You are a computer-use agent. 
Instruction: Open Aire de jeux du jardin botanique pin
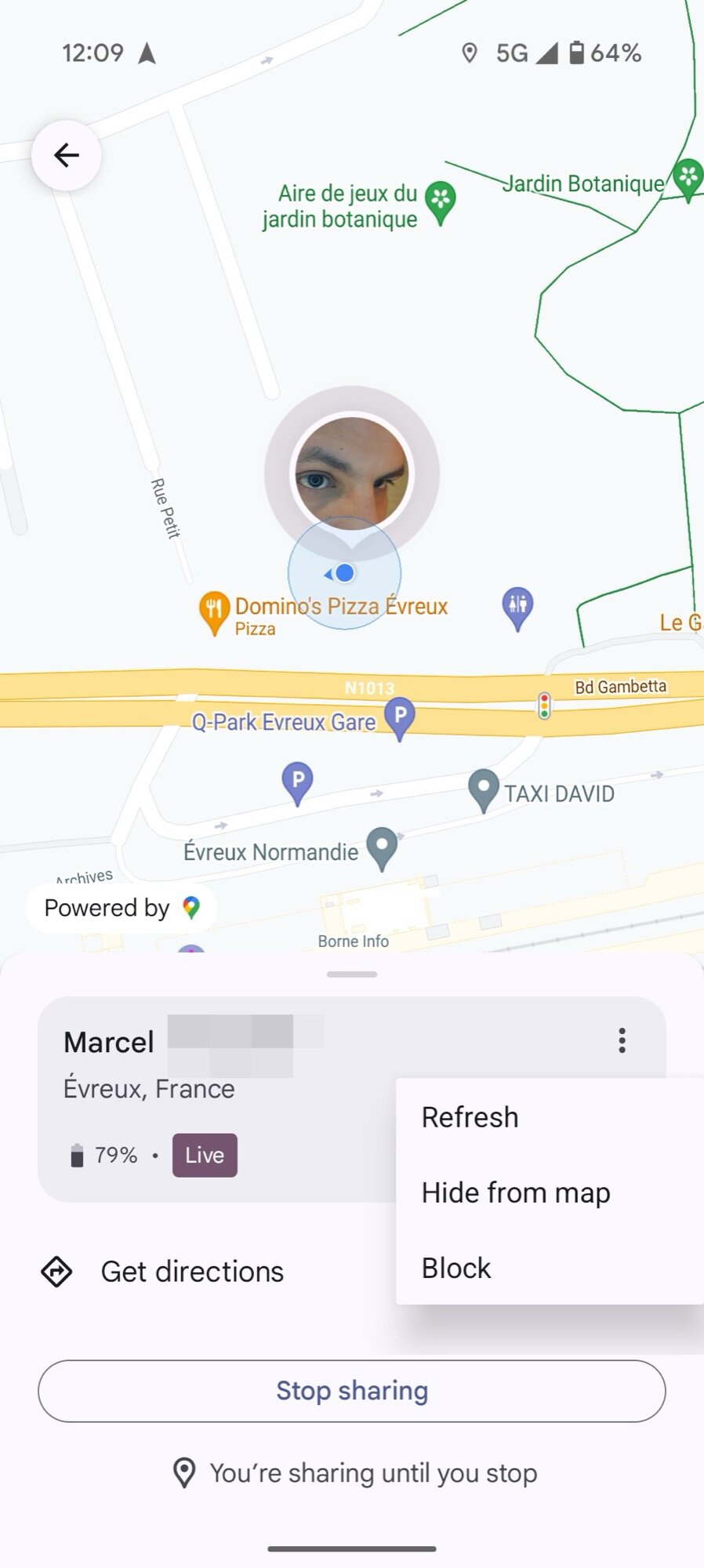[441, 201]
